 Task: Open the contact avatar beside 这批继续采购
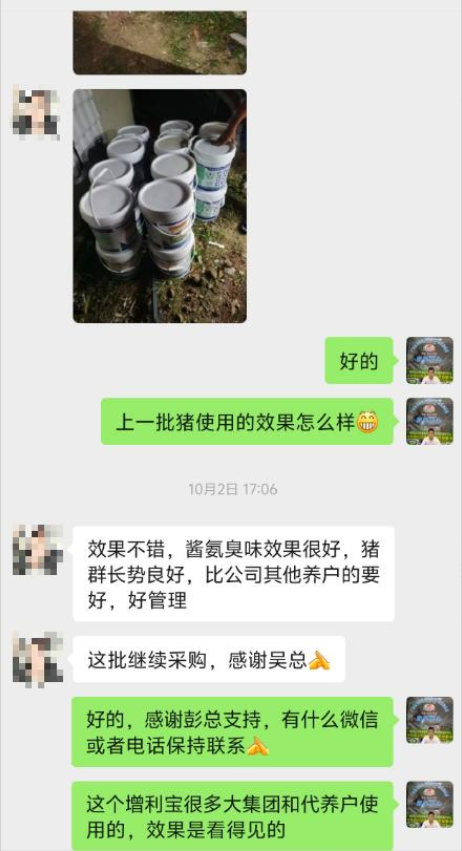pos(37,659)
